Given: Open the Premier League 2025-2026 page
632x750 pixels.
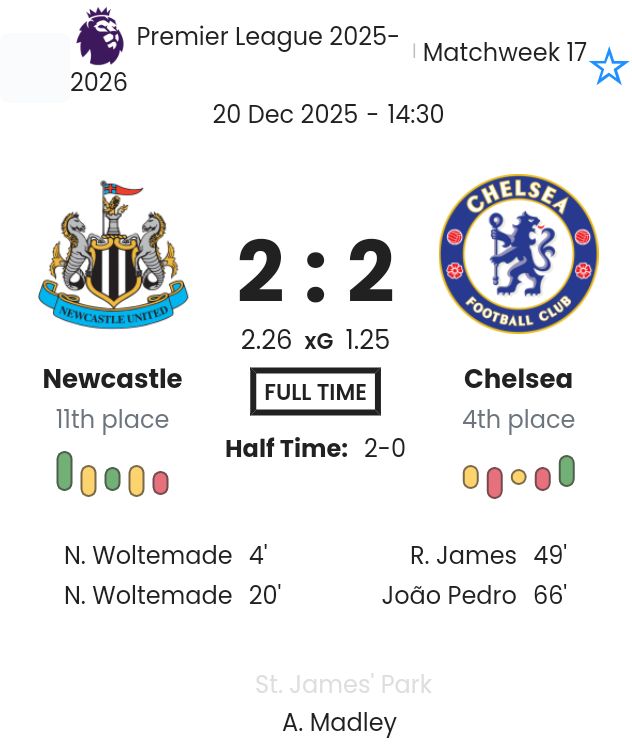Looking at the screenshot, I should pos(266,38).
